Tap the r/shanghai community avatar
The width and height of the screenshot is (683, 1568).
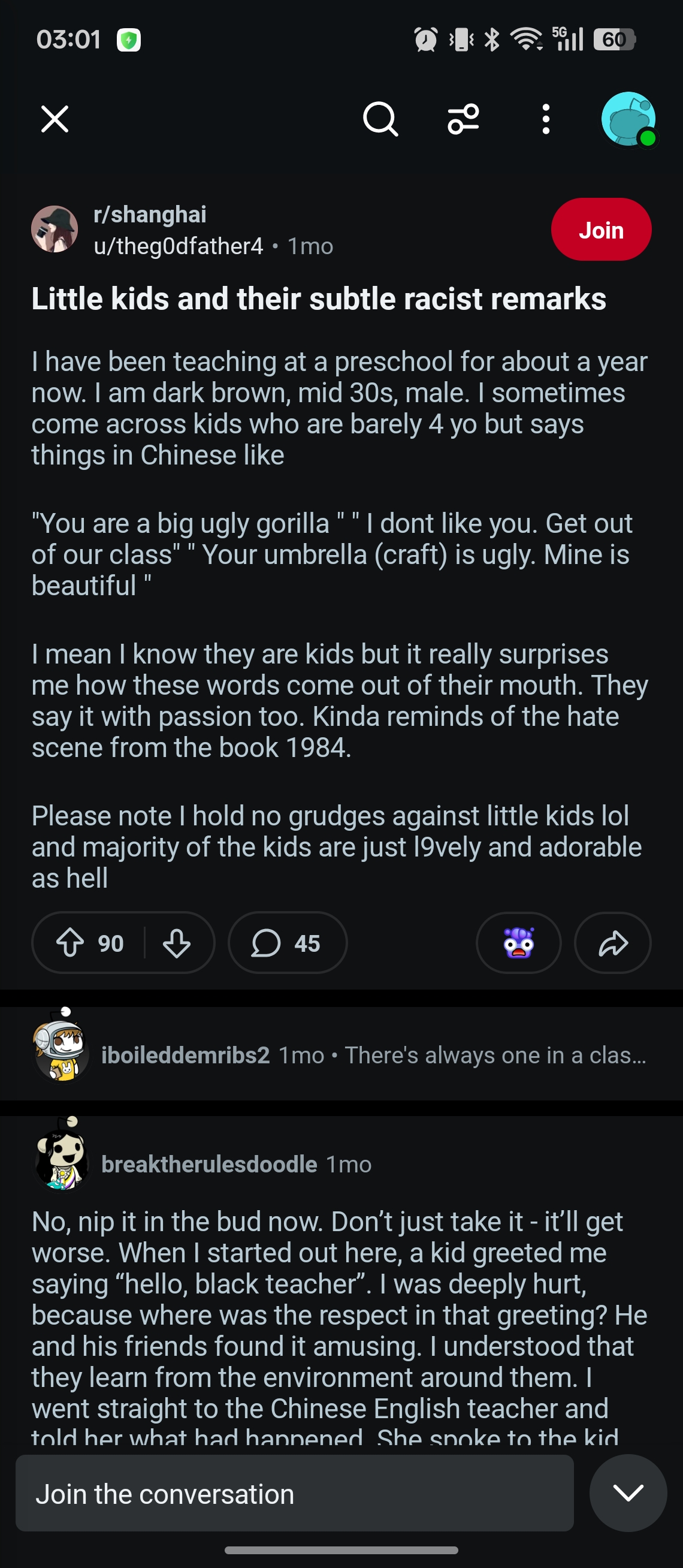coord(55,230)
